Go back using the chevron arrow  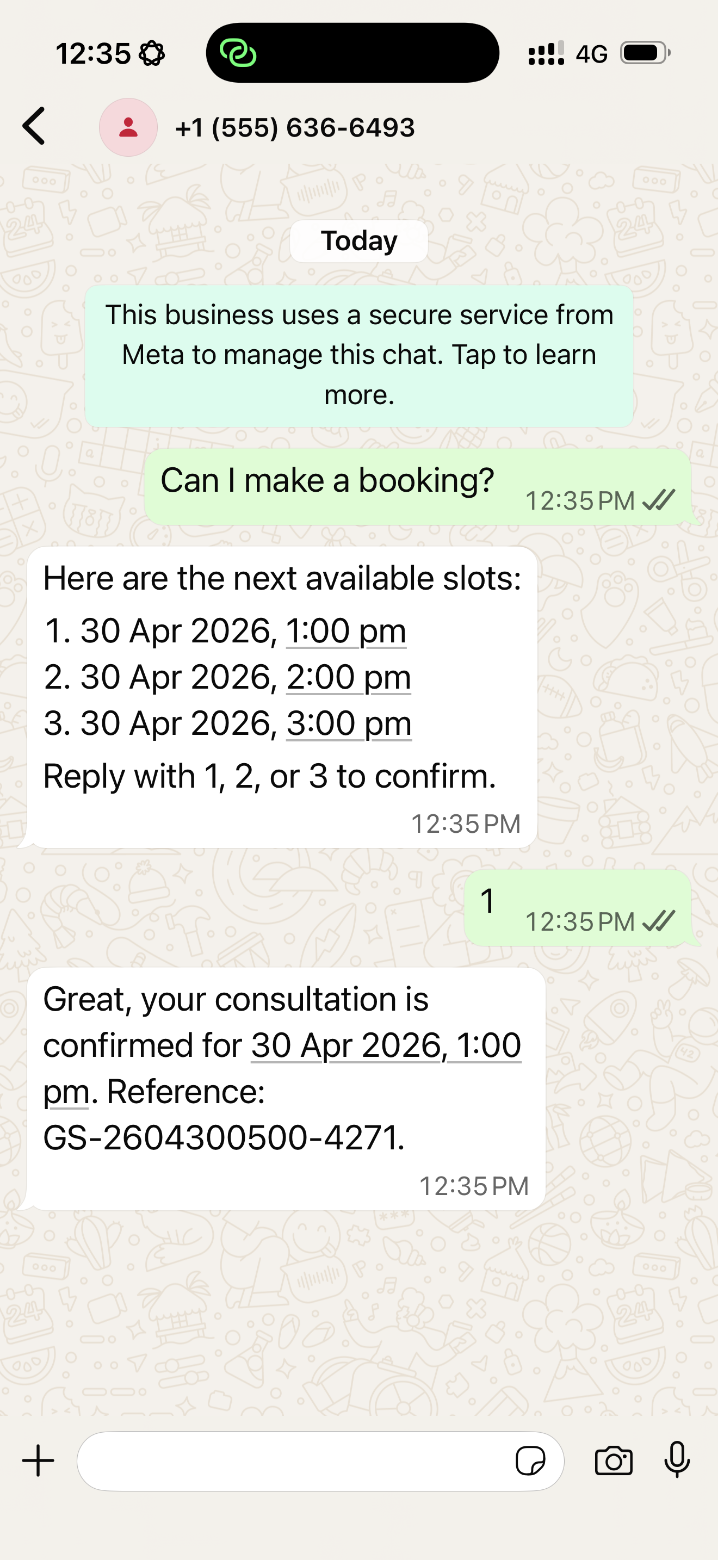(33, 126)
